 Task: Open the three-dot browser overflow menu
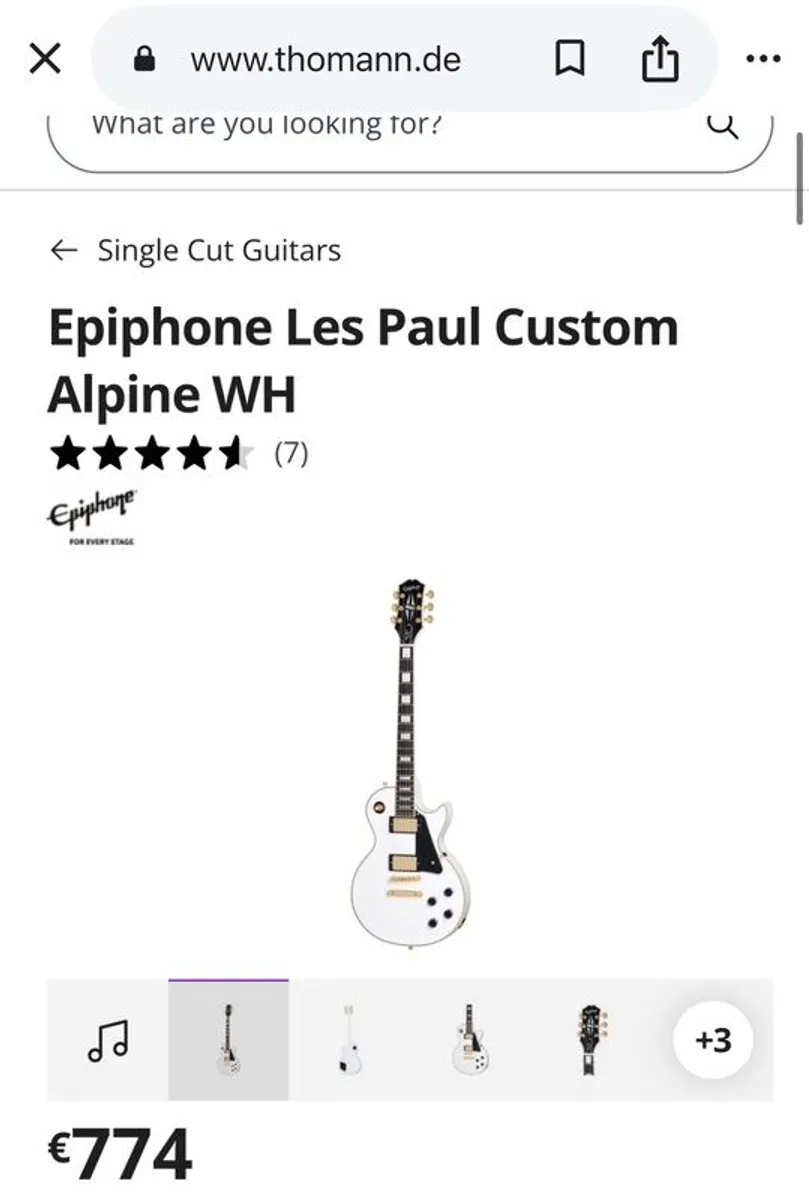(762, 57)
